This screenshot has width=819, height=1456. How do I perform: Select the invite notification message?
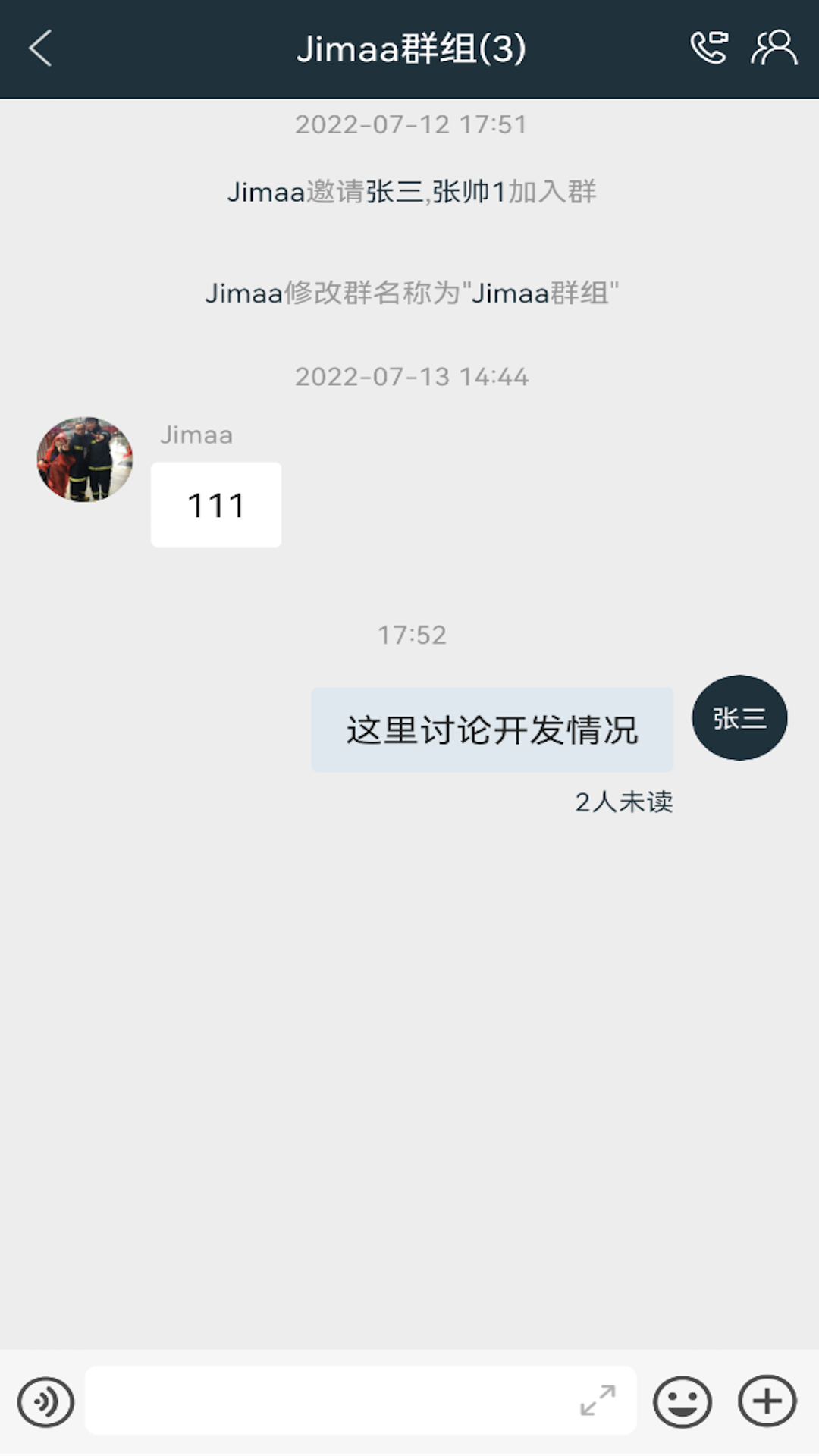click(409, 193)
